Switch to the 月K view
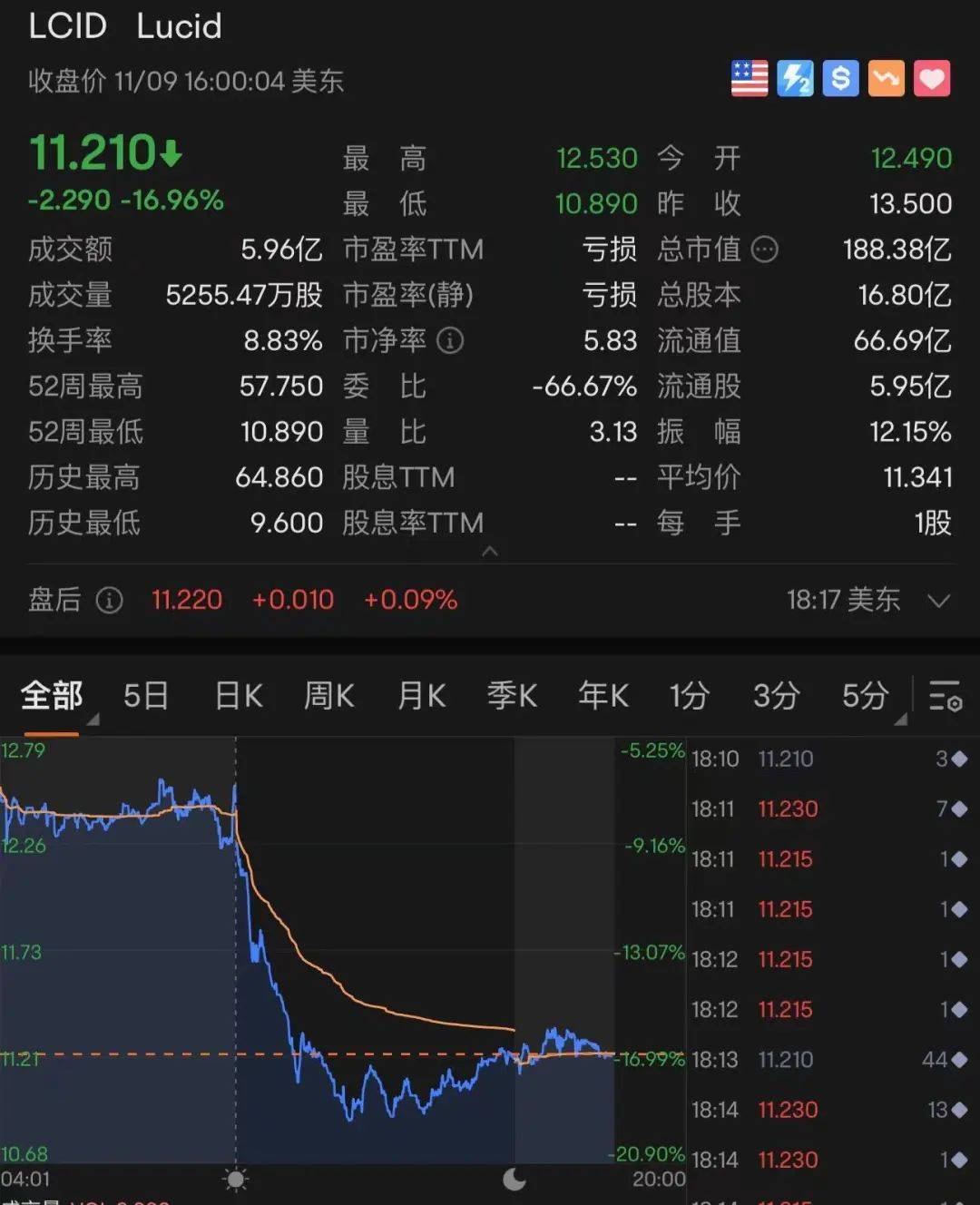 coord(420,696)
